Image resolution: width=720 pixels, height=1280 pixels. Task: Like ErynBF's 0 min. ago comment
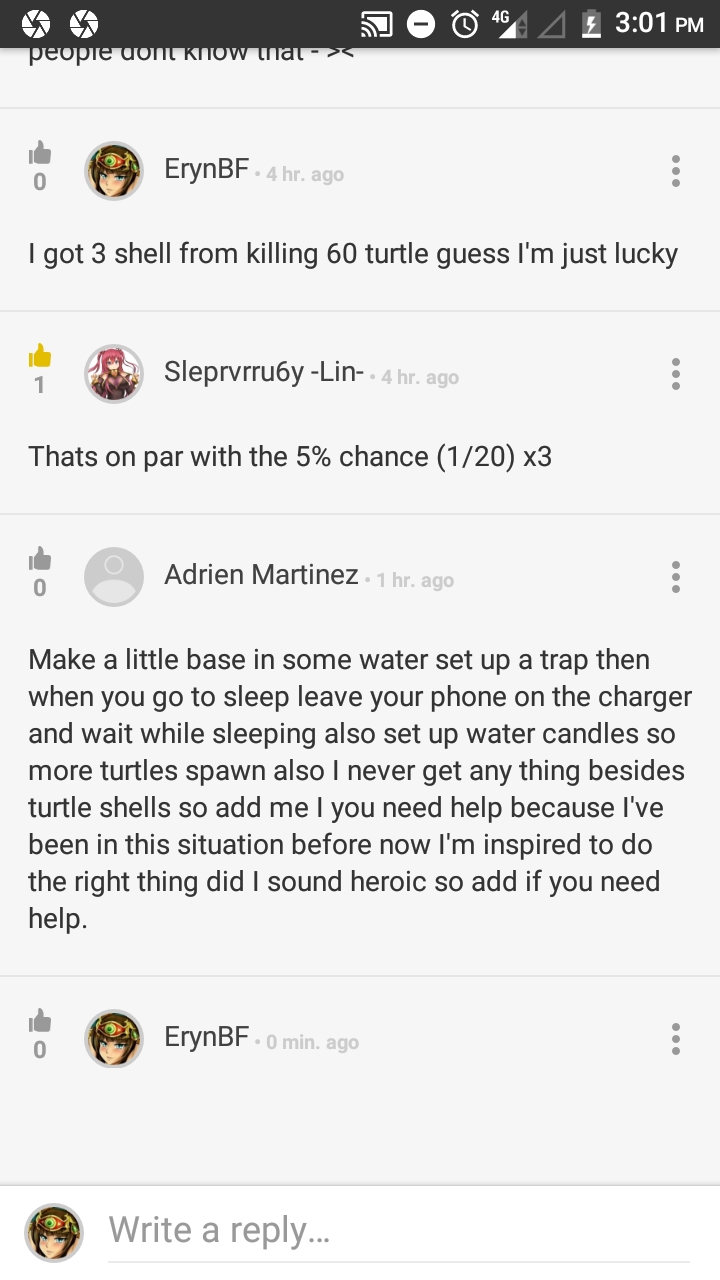pos(40,1021)
